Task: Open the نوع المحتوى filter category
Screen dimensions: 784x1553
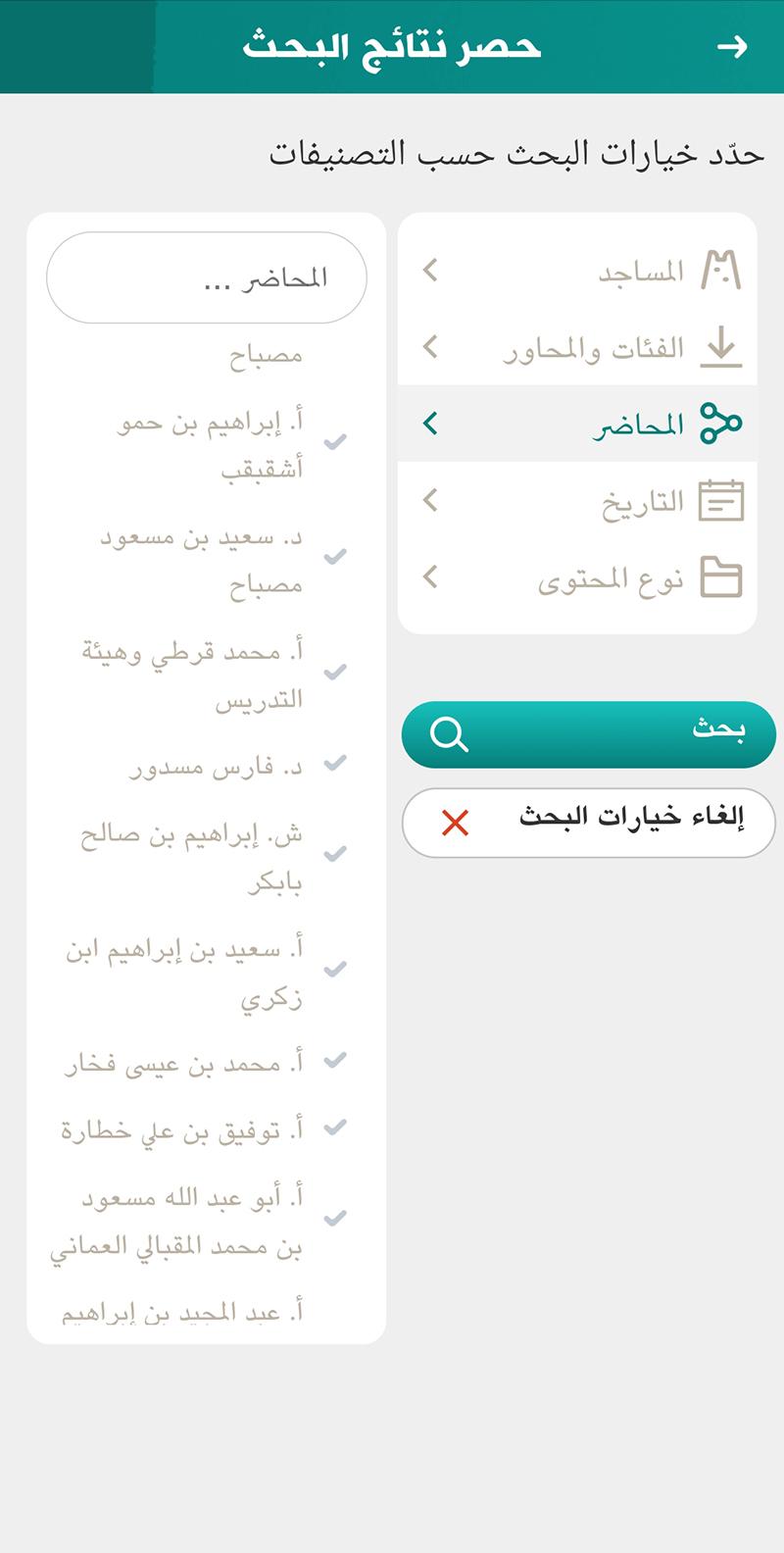Action: point(578,578)
